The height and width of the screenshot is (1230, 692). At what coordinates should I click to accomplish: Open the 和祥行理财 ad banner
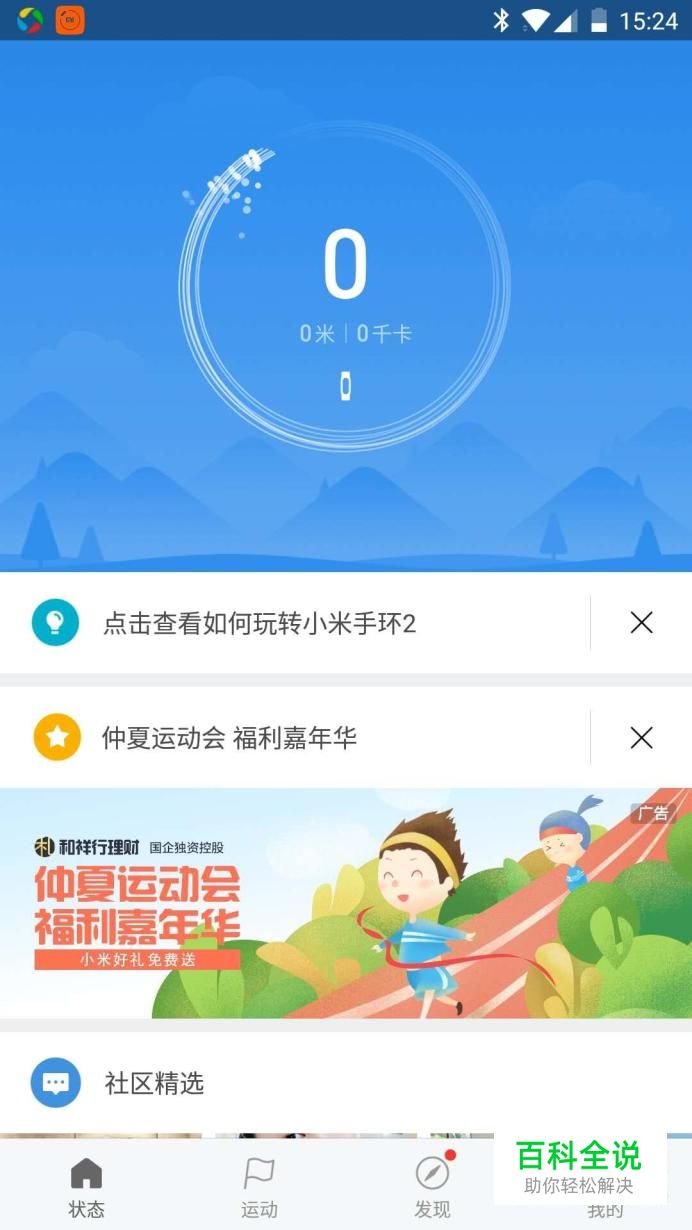click(x=346, y=903)
